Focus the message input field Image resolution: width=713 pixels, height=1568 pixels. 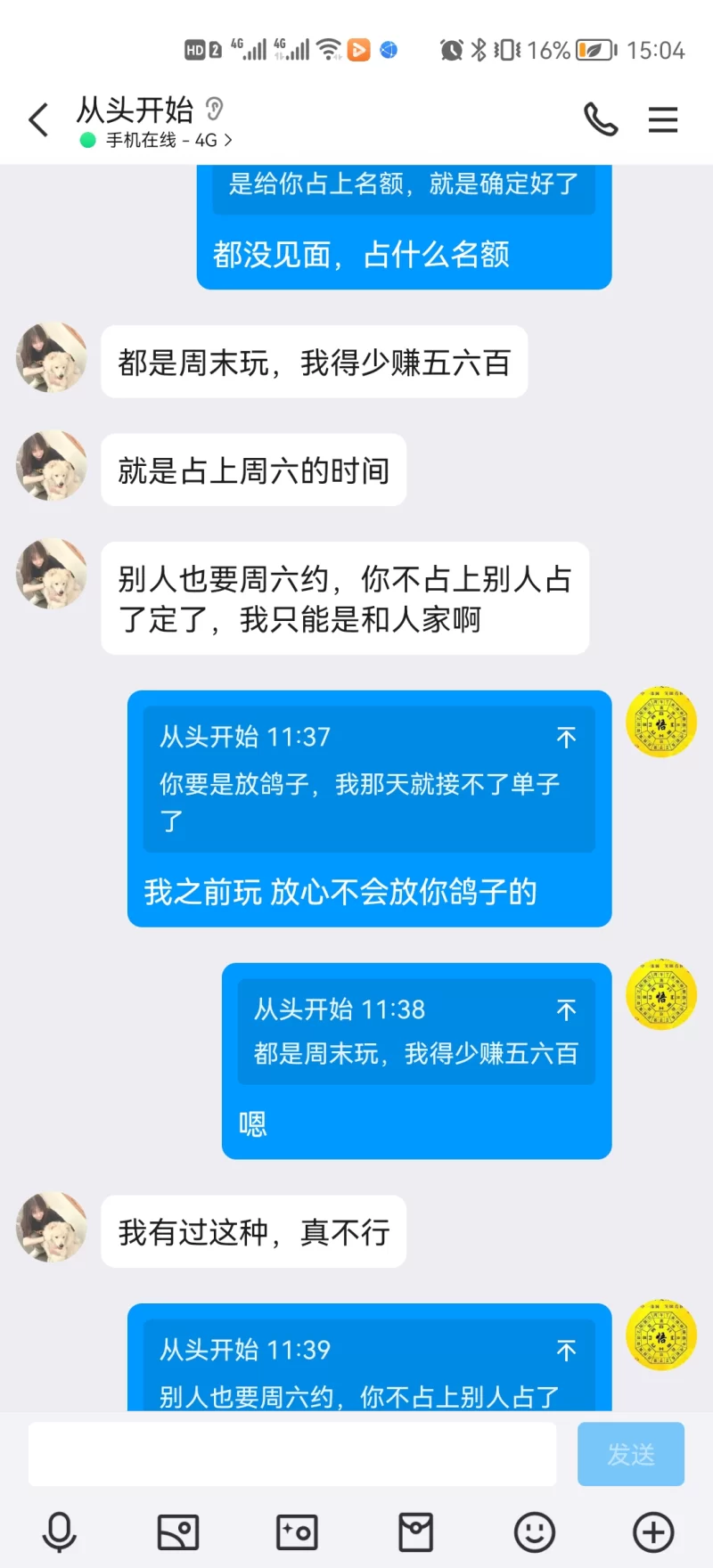(x=292, y=1454)
